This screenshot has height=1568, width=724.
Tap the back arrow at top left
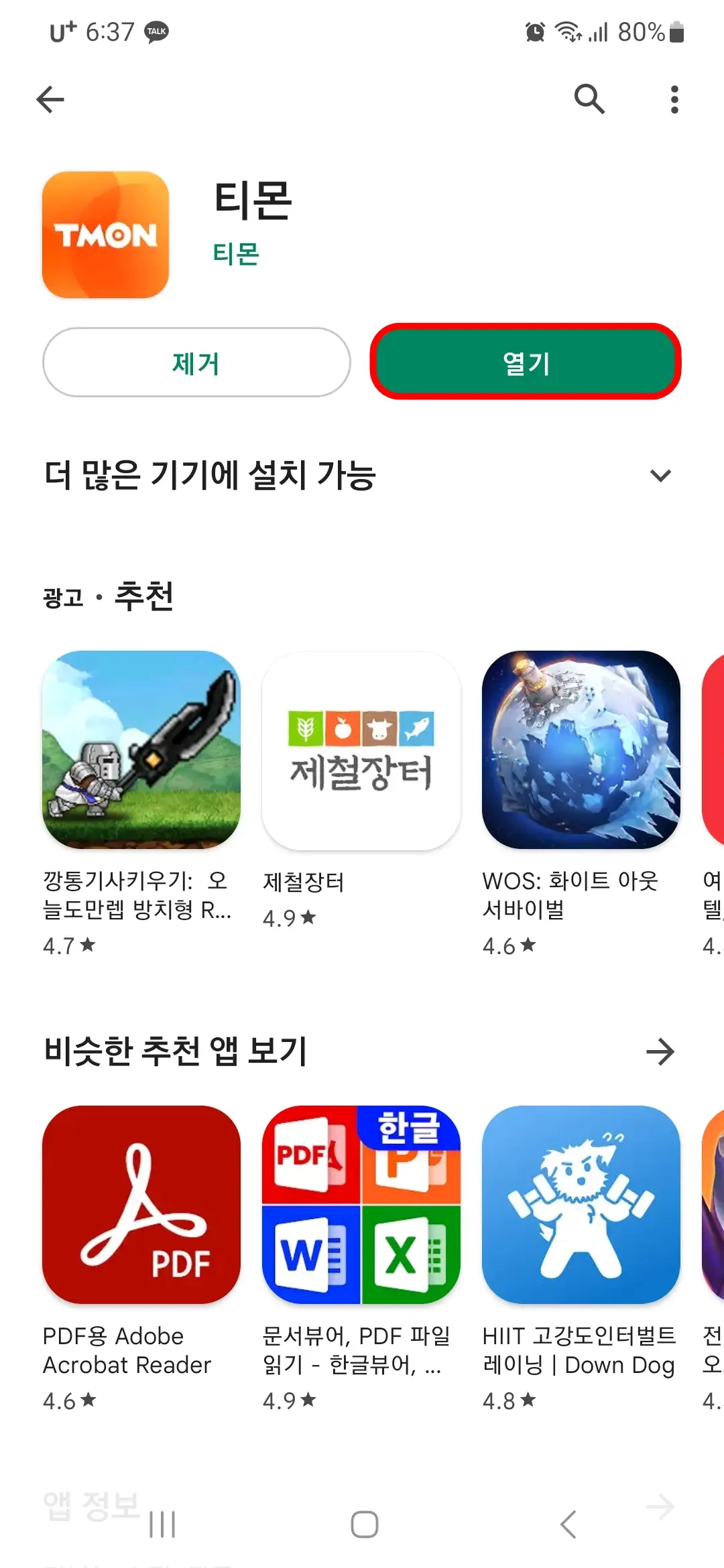tap(50, 99)
